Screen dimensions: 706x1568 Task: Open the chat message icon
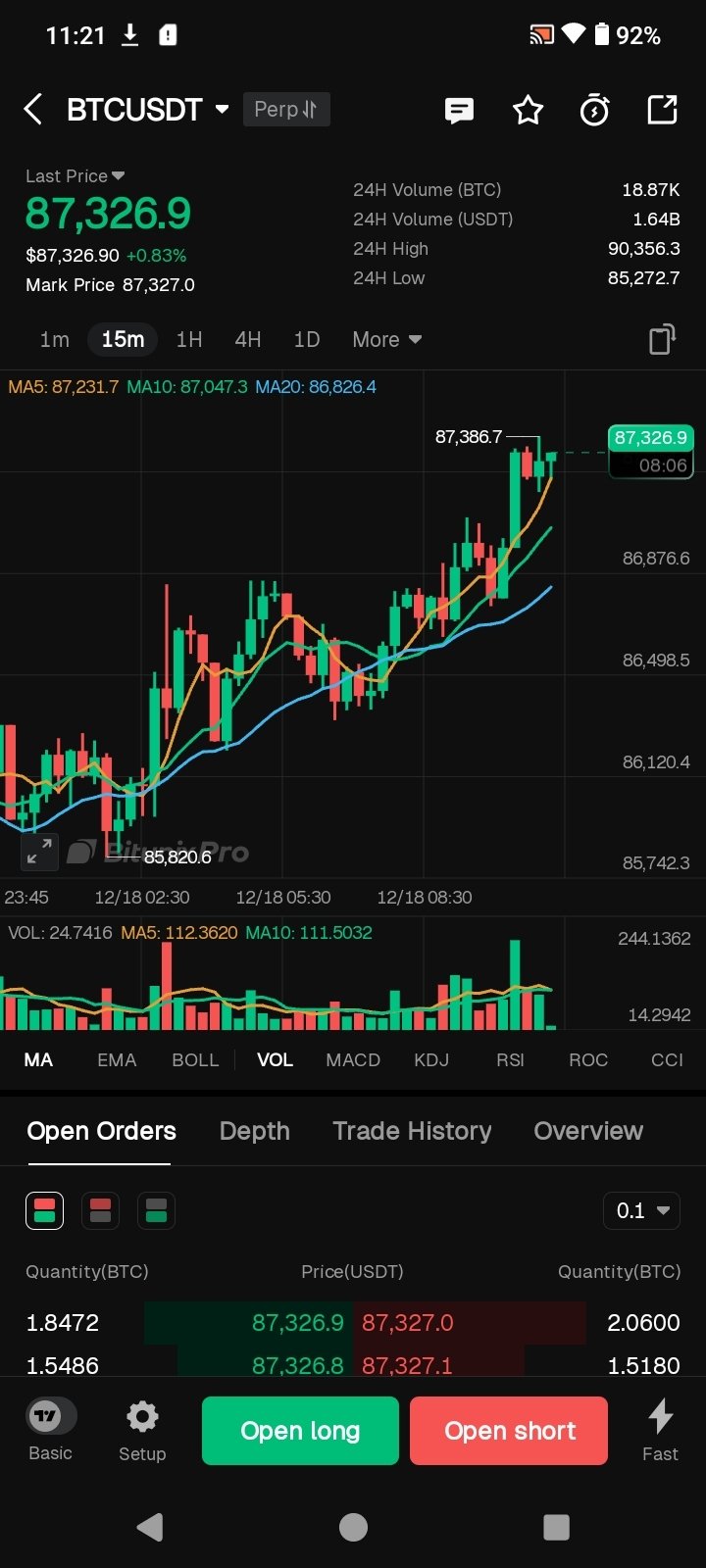(459, 110)
